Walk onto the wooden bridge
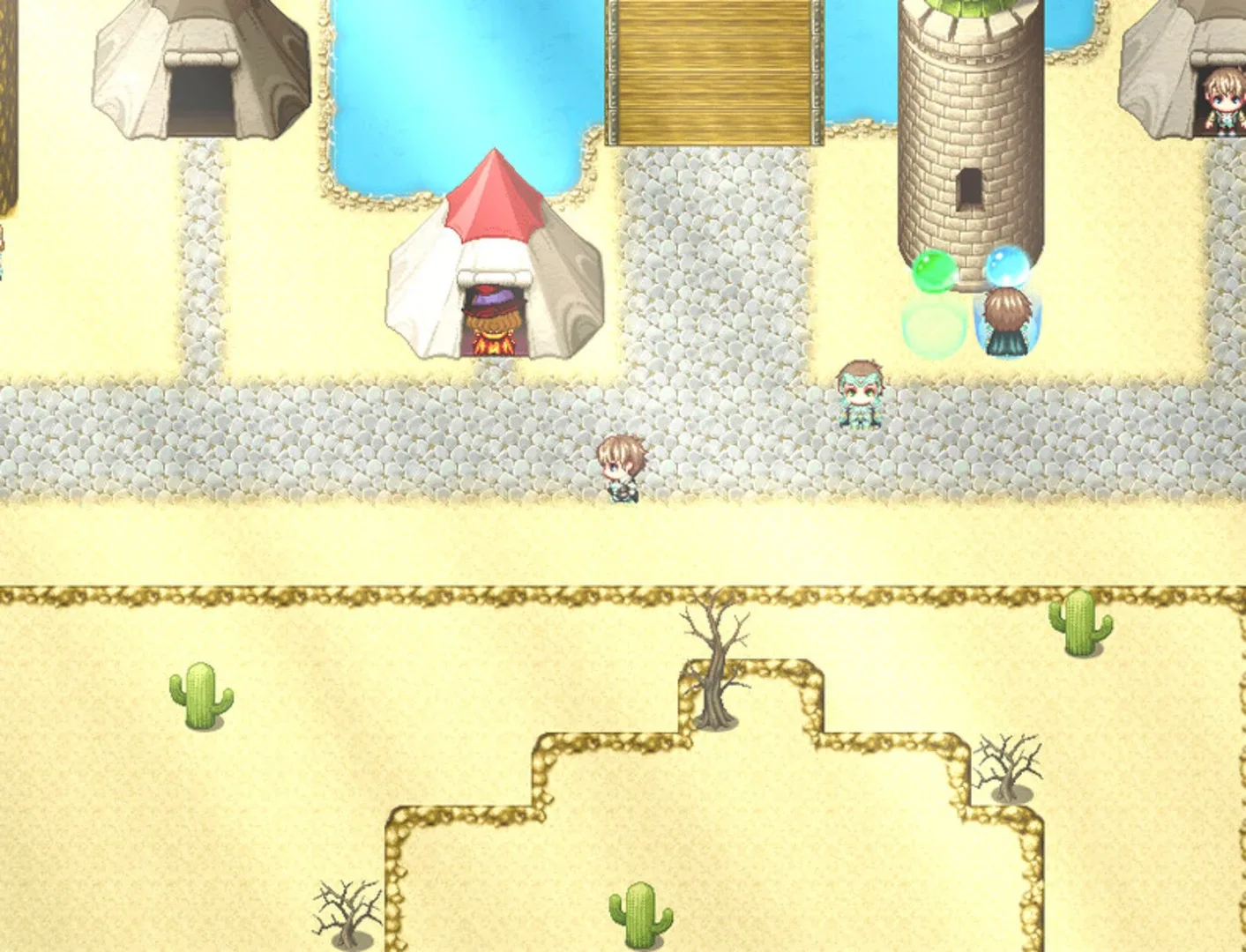The image size is (1246, 952). point(713,69)
